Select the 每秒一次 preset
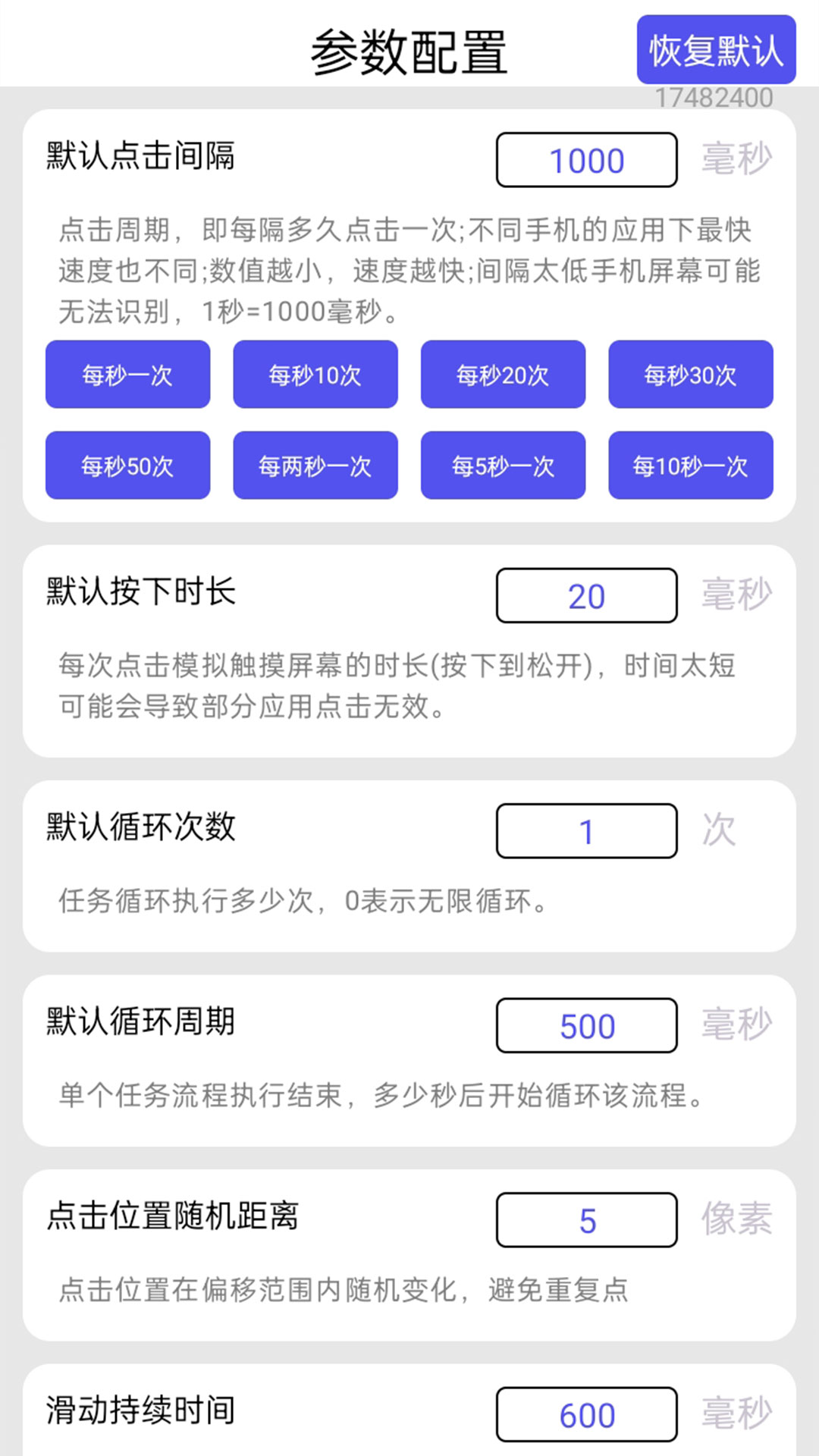The image size is (819, 1456). click(x=127, y=375)
